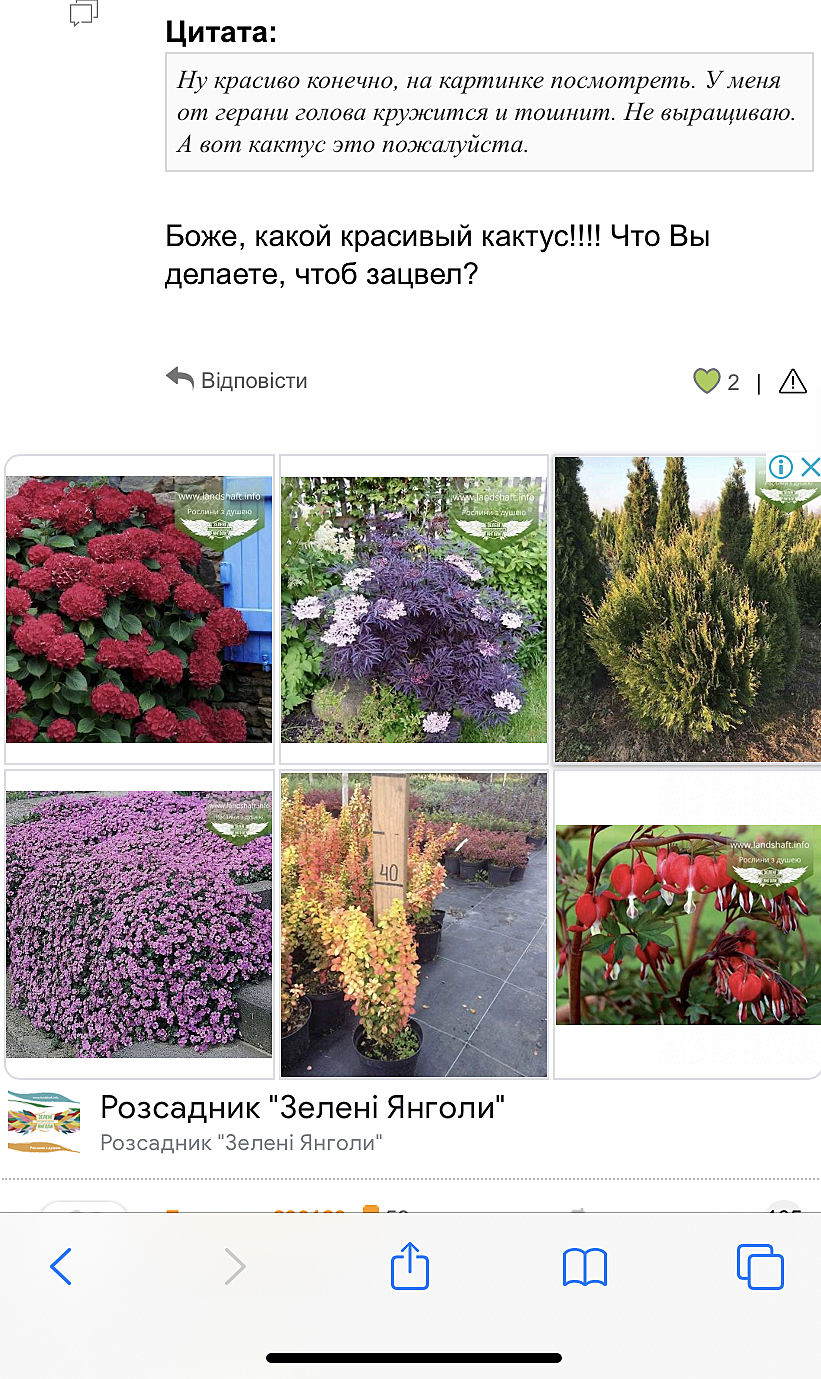Visit Розсадник "Зелені Янголи" advertiser link

click(302, 1108)
